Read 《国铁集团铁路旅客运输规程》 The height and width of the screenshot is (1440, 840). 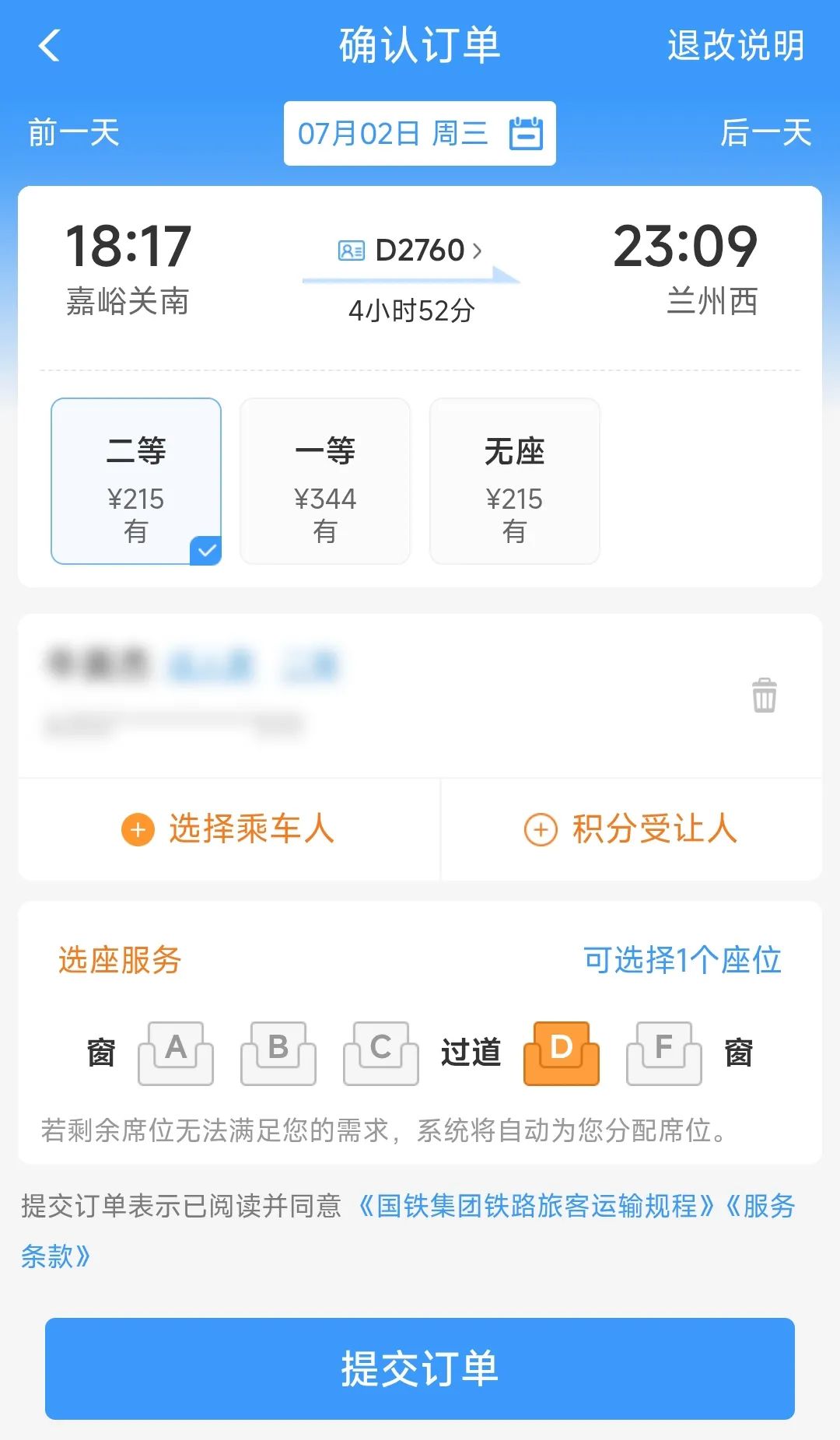click(537, 1206)
